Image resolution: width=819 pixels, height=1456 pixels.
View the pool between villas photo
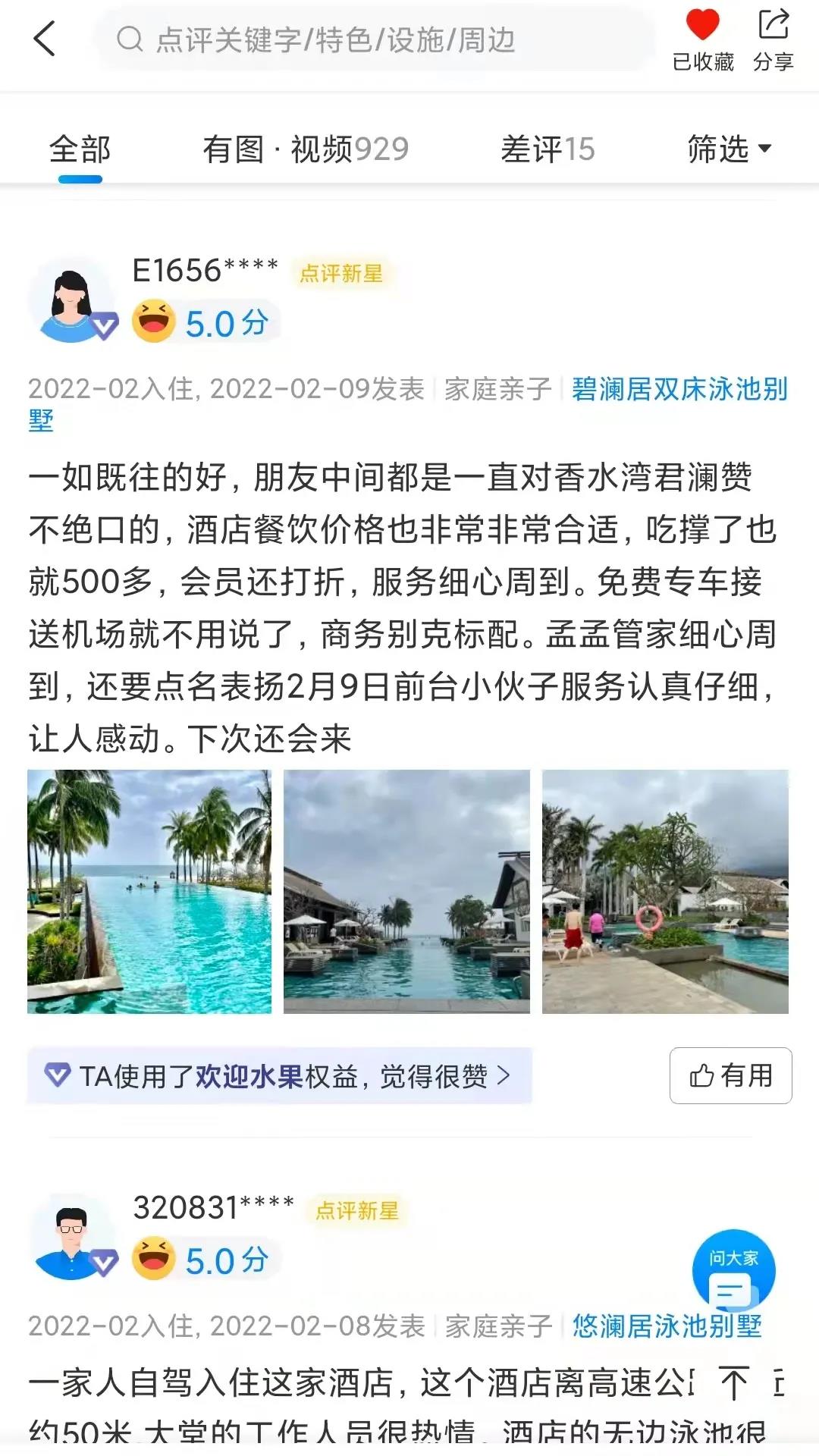pyautogui.click(x=406, y=892)
